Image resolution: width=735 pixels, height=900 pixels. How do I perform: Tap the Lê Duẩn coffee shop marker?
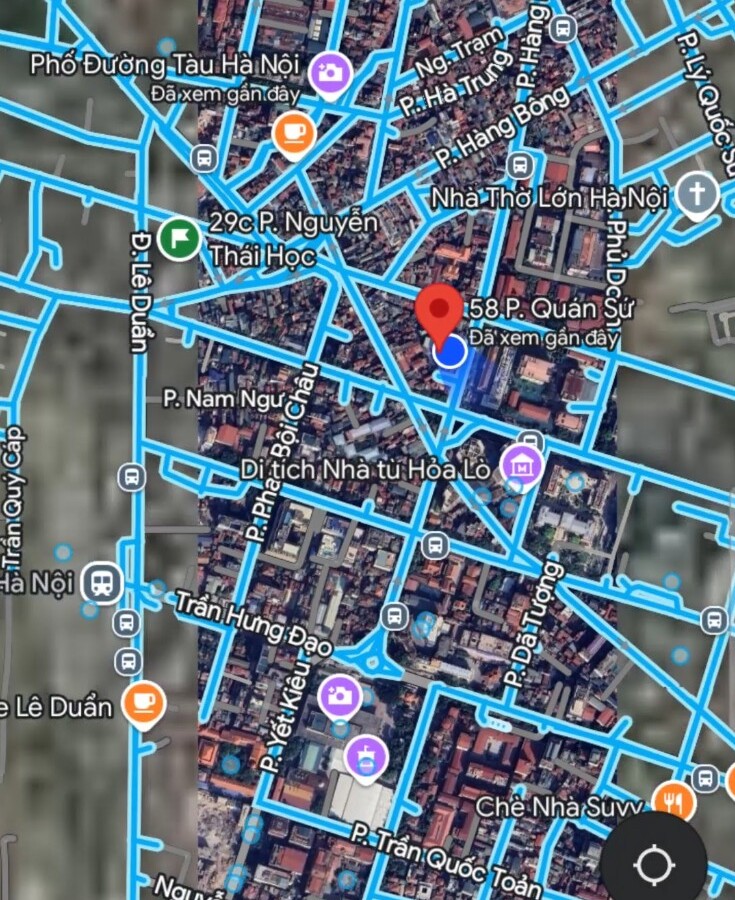point(145,703)
